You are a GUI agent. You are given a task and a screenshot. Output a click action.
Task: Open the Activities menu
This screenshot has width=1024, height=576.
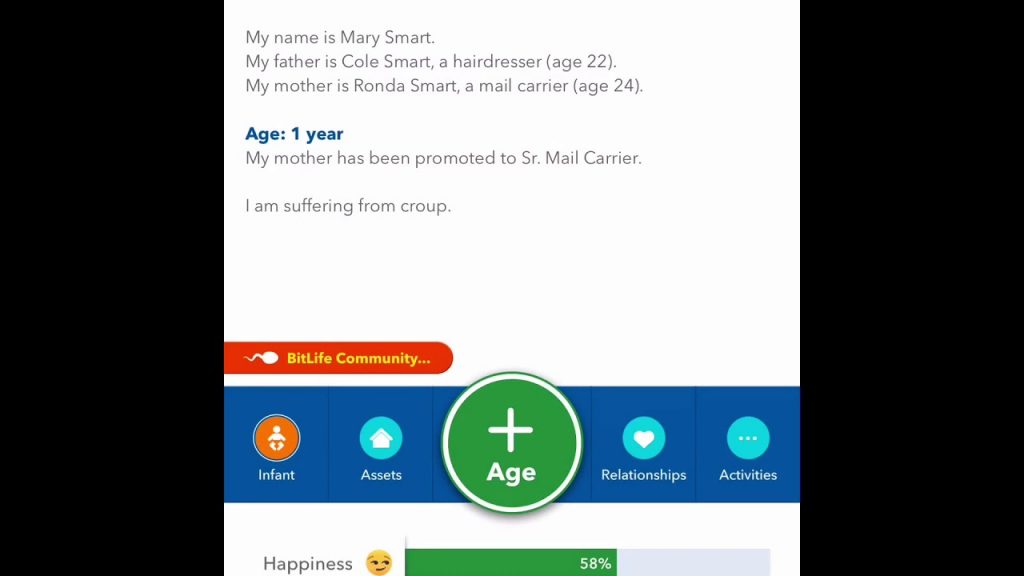tap(747, 446)
